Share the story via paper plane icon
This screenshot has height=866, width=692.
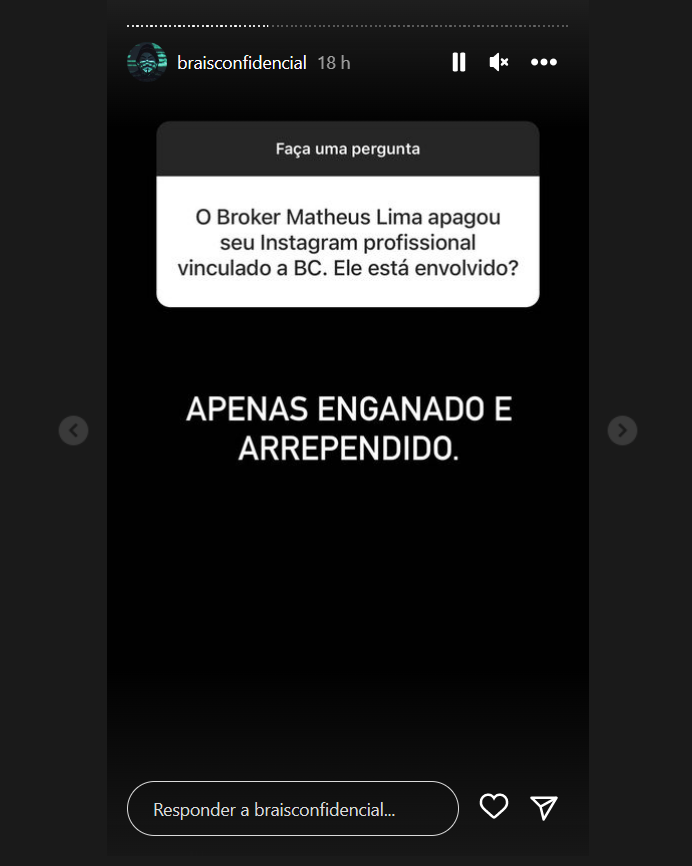coord(544,808)
